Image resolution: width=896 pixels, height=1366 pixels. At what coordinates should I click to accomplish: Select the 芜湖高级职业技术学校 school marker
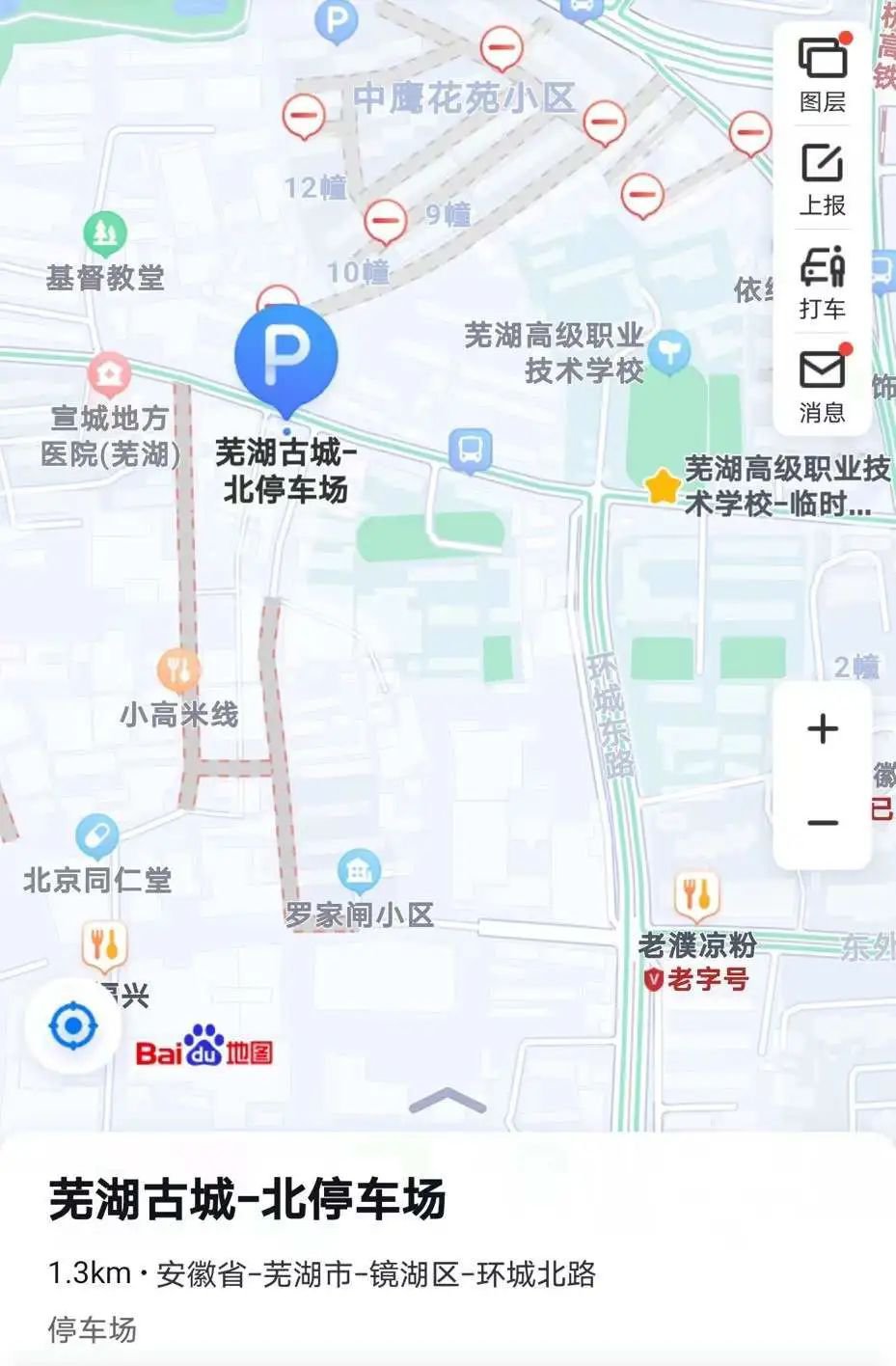(x=668, y=352)
